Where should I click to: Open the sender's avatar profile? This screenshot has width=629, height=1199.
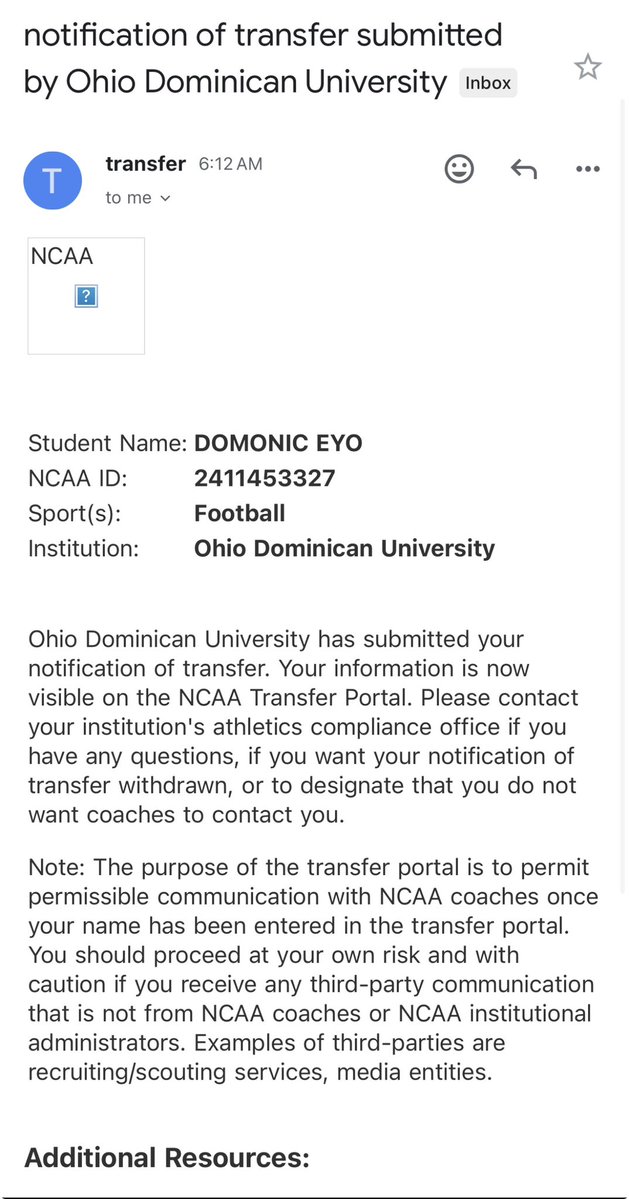point(52,181)
